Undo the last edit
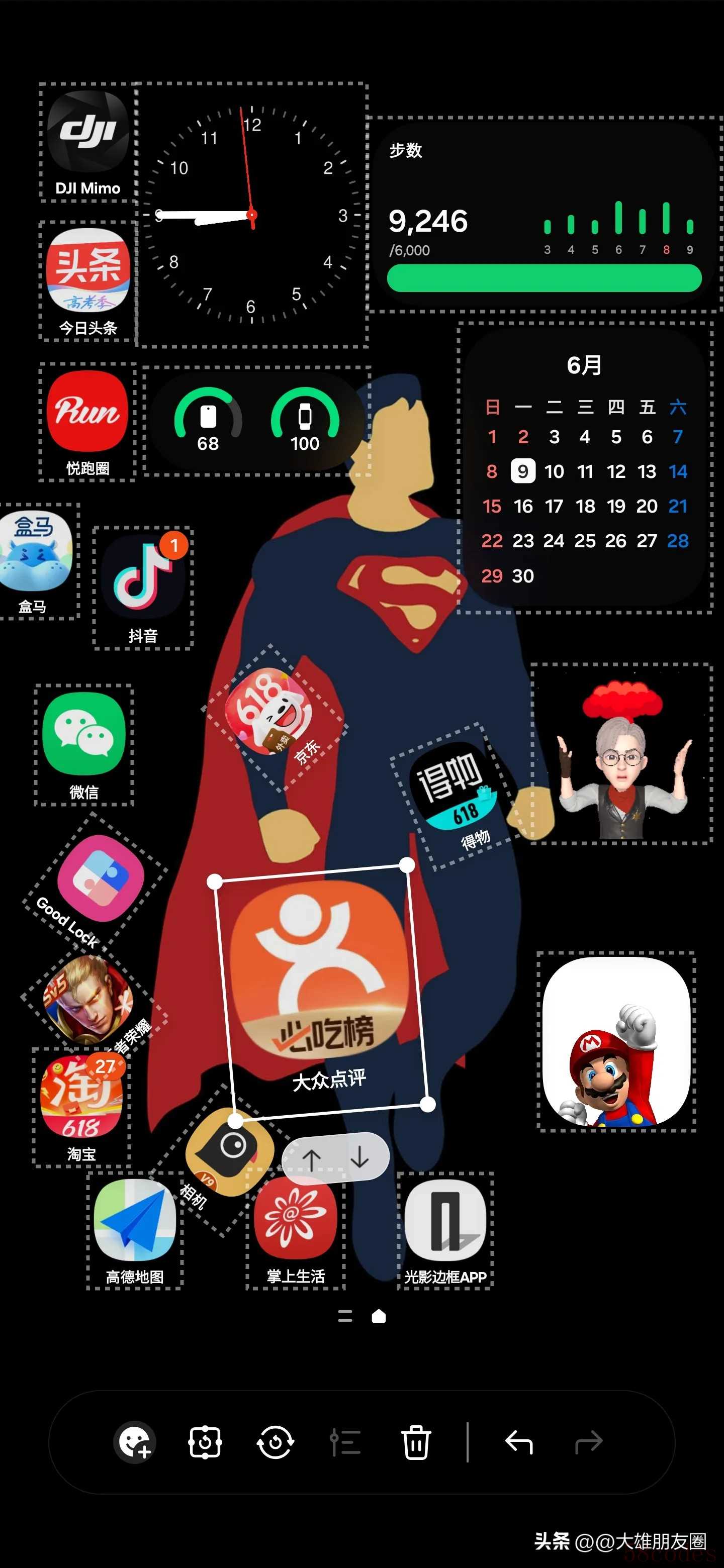 click(x=519, y=1442)
